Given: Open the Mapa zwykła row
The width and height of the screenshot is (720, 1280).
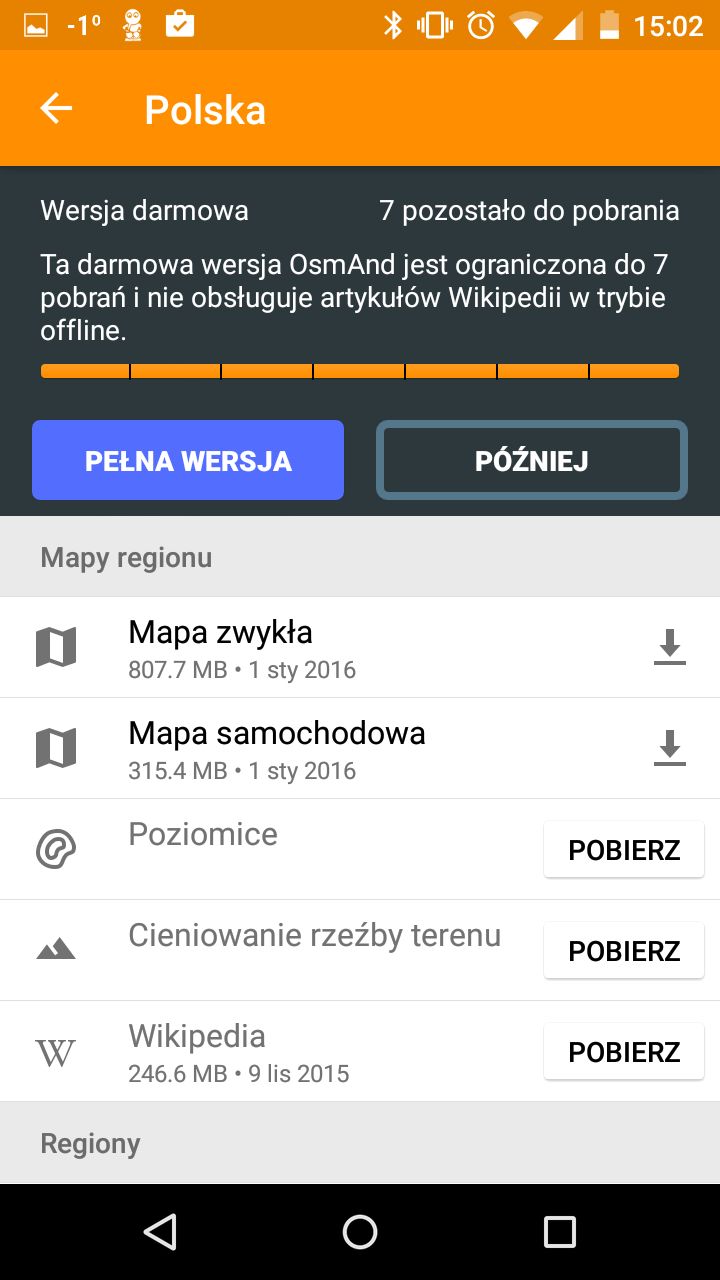Looking at the screenshot, I should [360, 648].
